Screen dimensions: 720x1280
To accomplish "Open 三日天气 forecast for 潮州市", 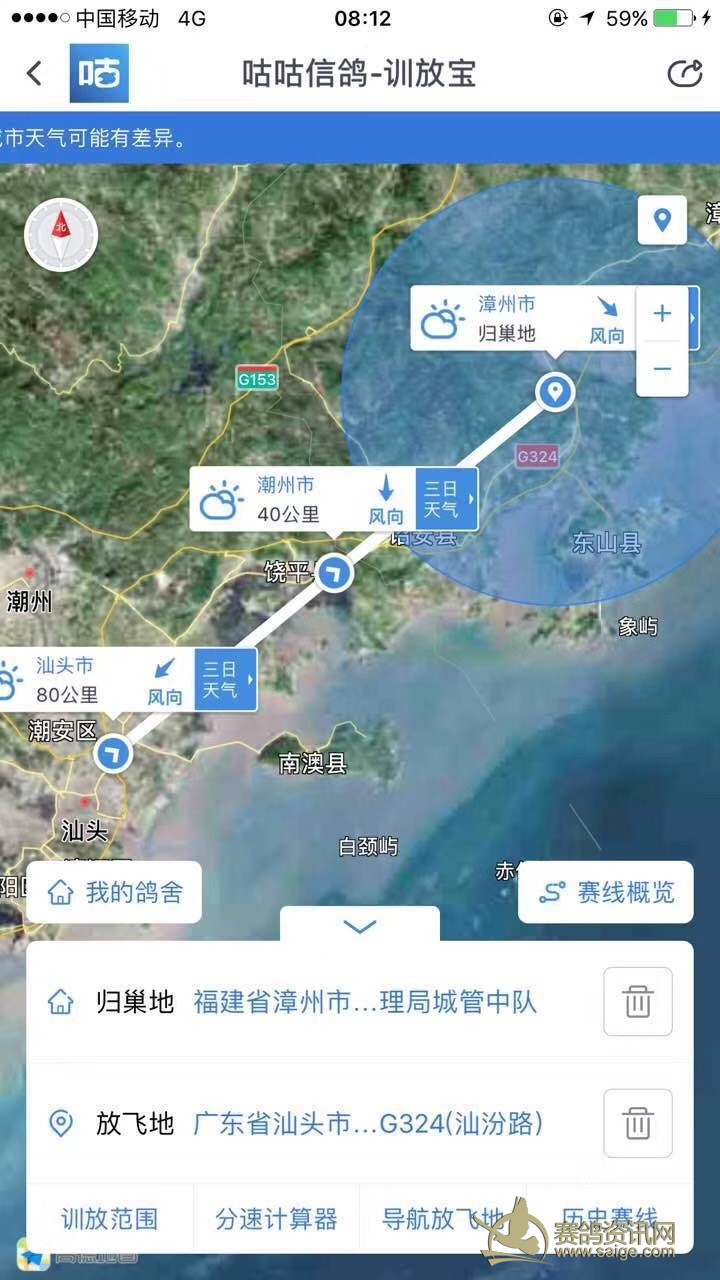I will pyautogui.click(x=445, y=499).
